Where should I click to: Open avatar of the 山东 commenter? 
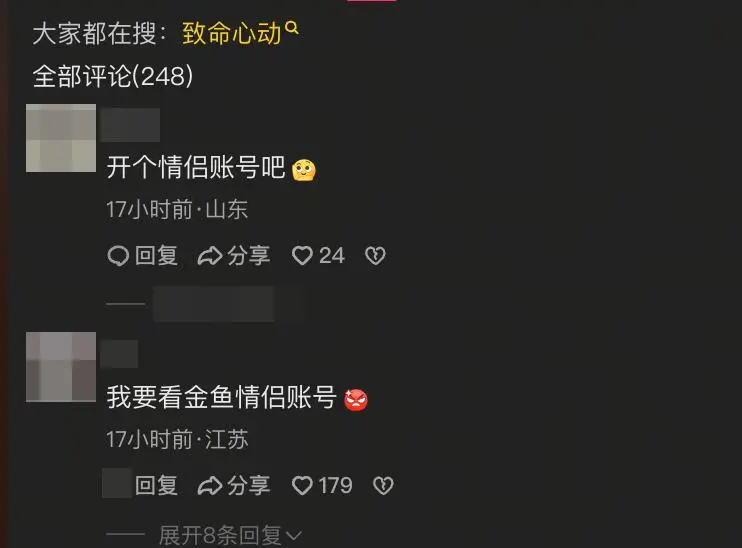click(x=61, y=138)
